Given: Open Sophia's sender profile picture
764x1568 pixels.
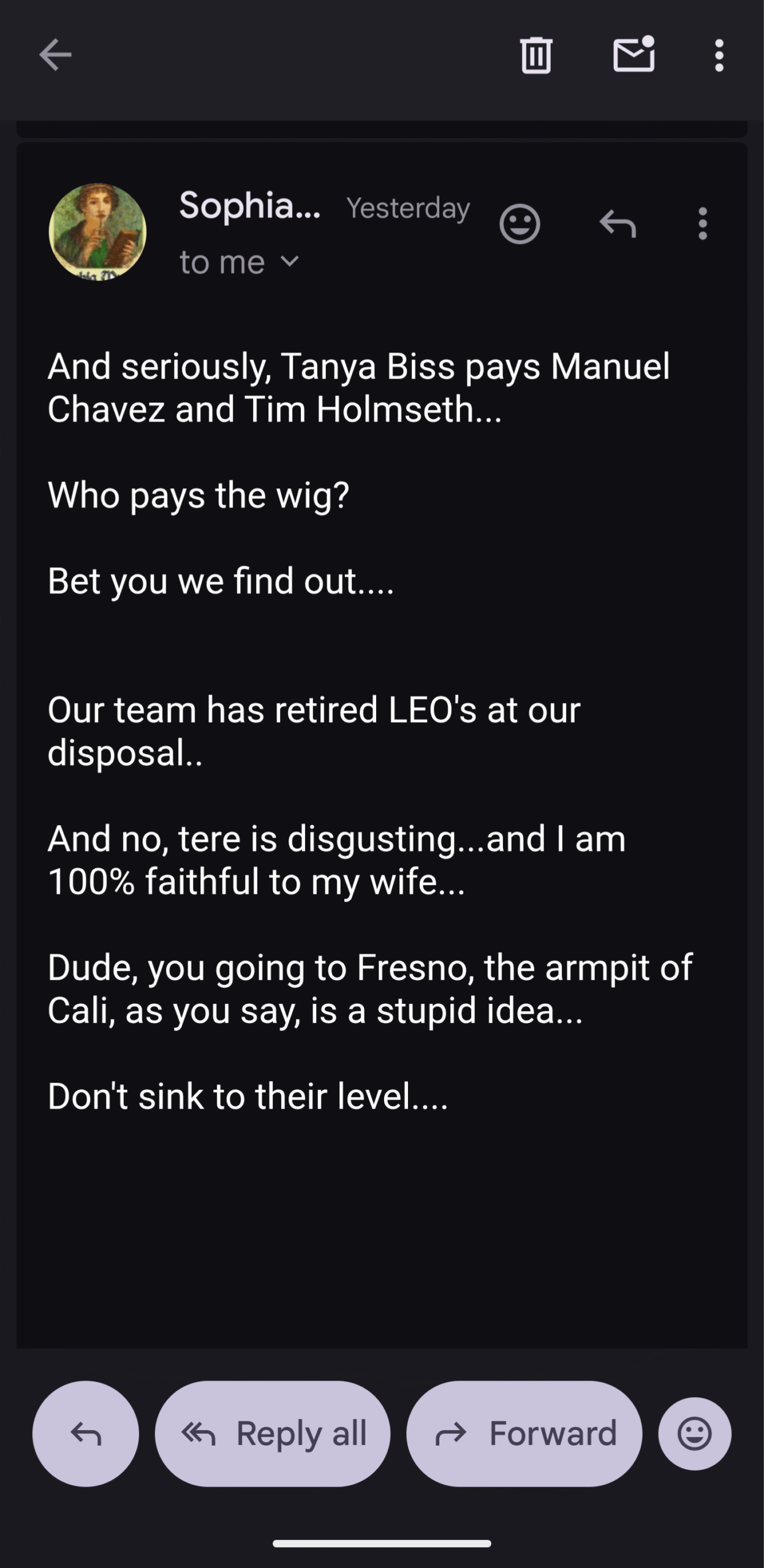Looking at the screenshot, I should pos(97,232).
